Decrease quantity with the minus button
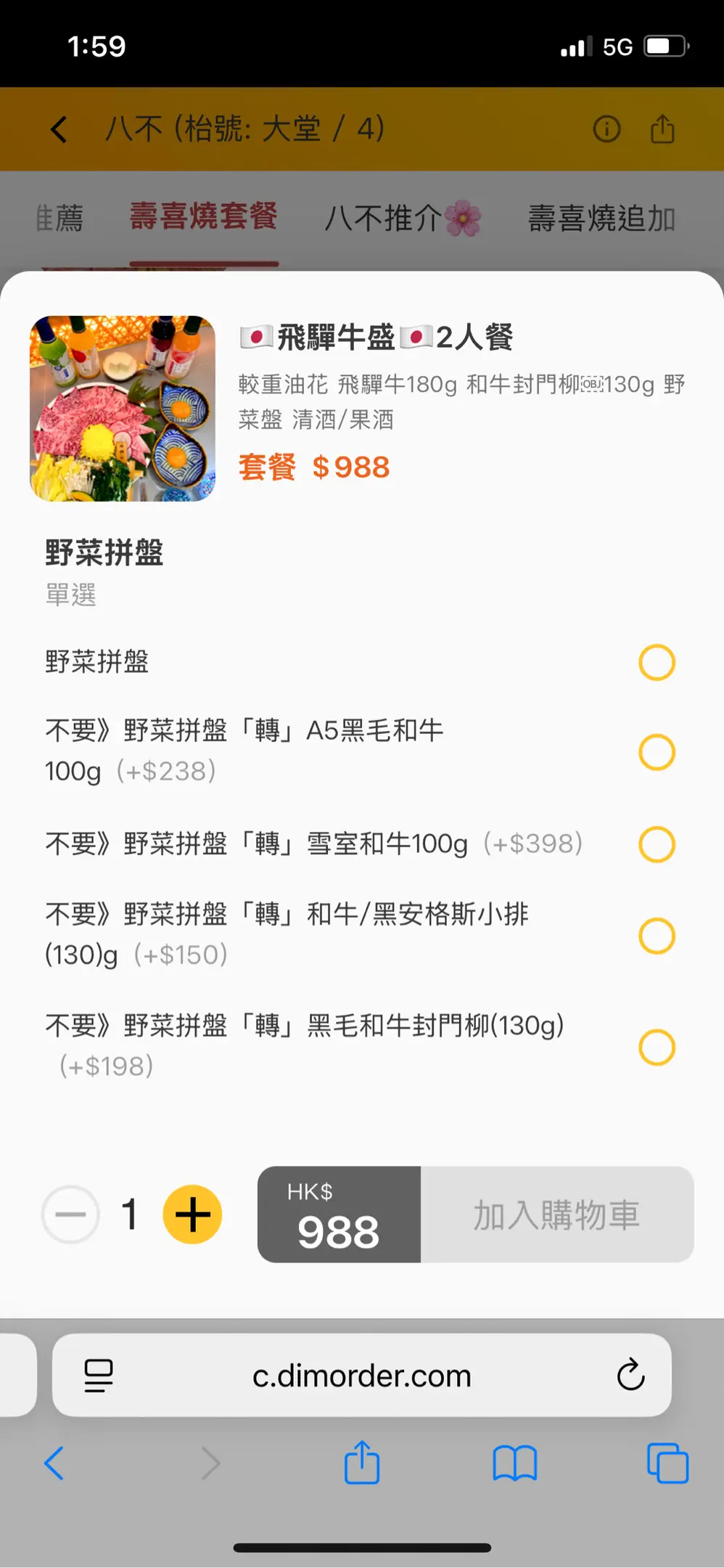 click(x=70, y=1214)
